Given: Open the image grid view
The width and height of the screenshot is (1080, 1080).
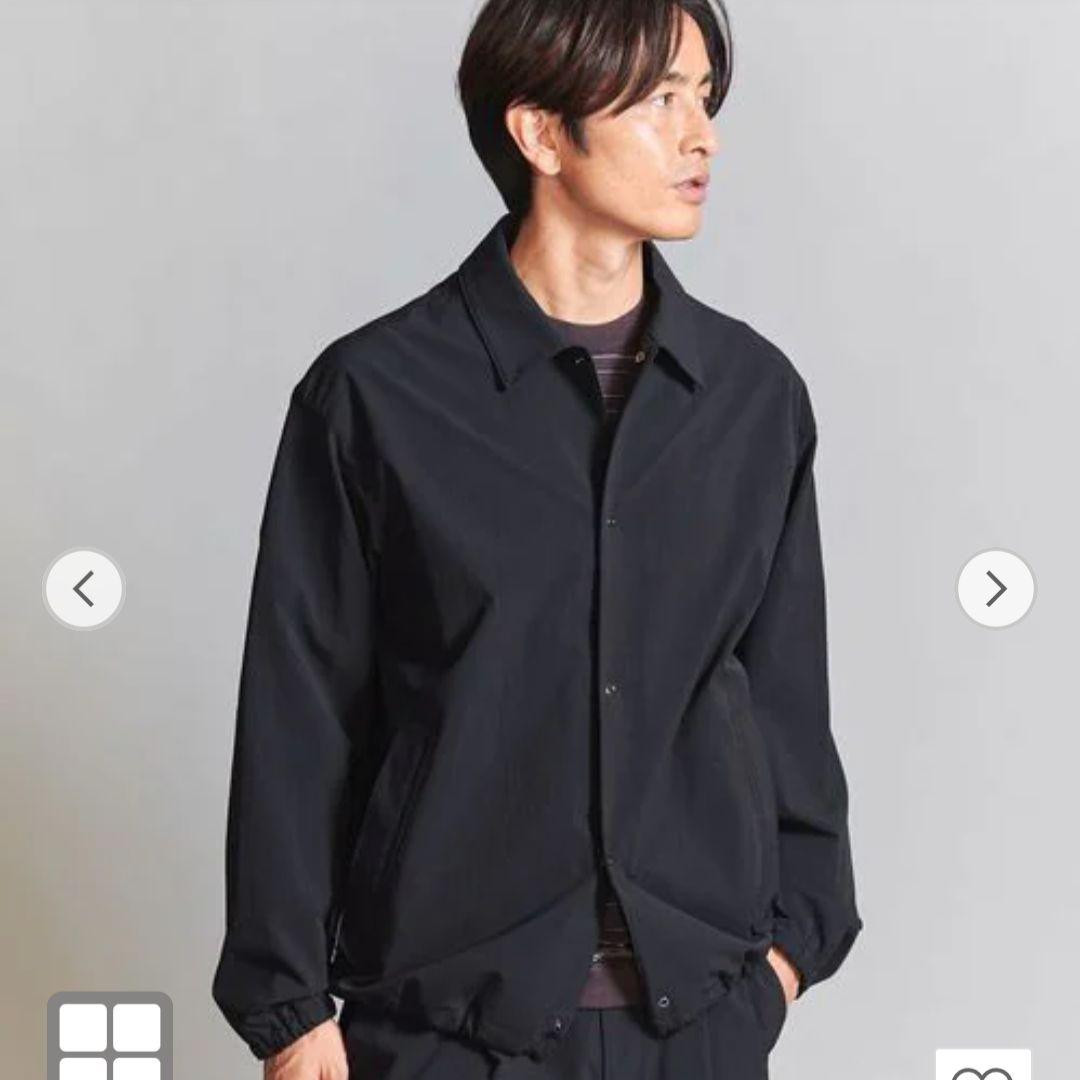Looking at the screenshot, I should coord(110,1037).
